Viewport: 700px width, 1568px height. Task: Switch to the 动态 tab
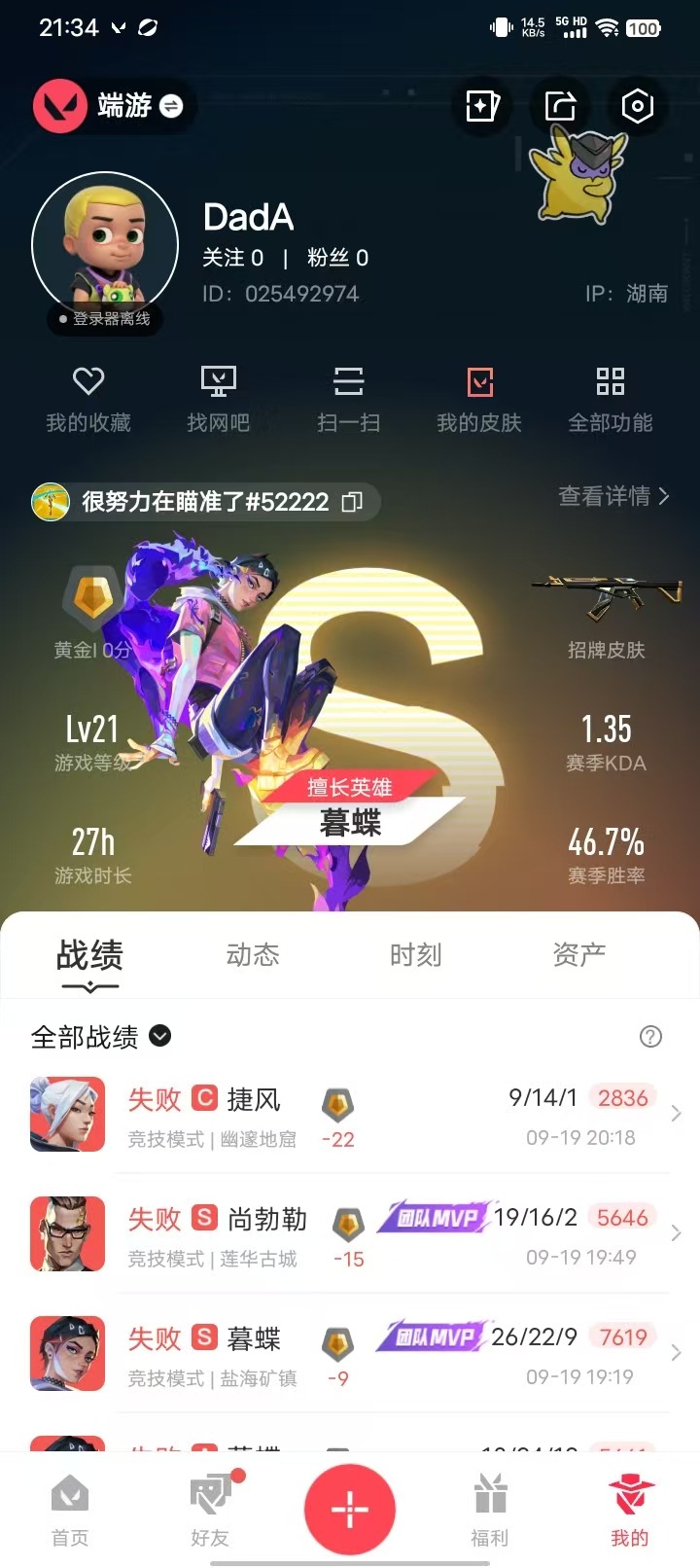[253, 955]
